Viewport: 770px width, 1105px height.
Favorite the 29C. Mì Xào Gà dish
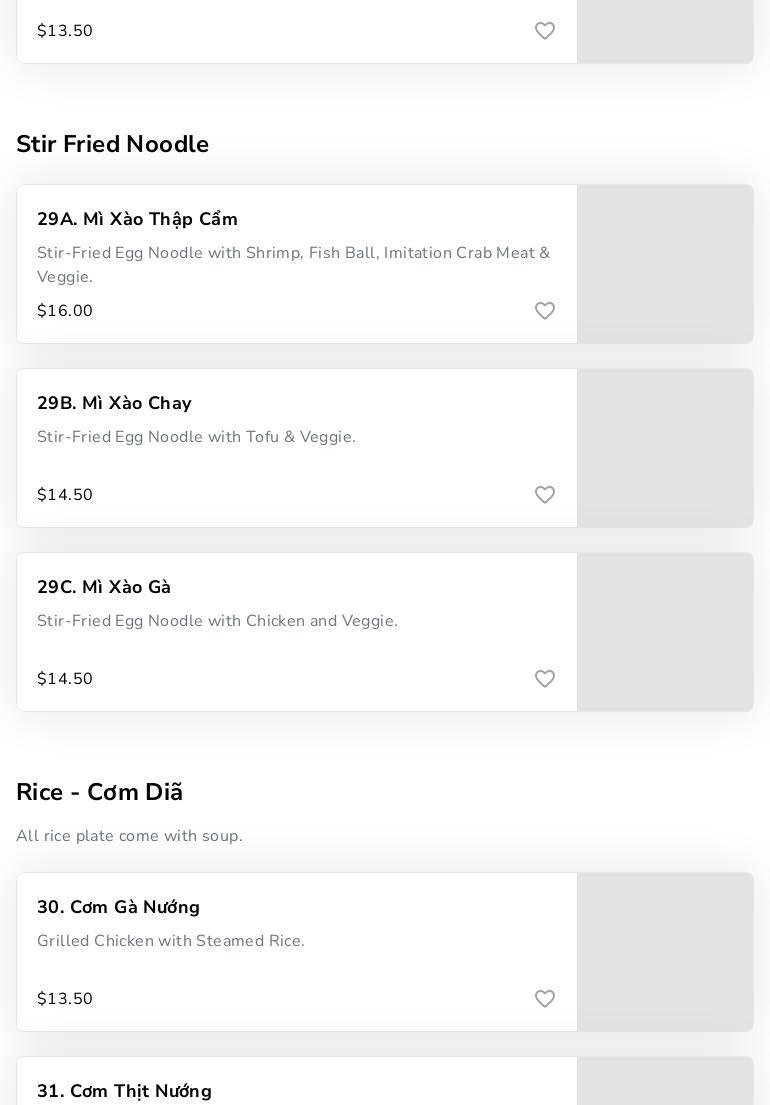545,679
